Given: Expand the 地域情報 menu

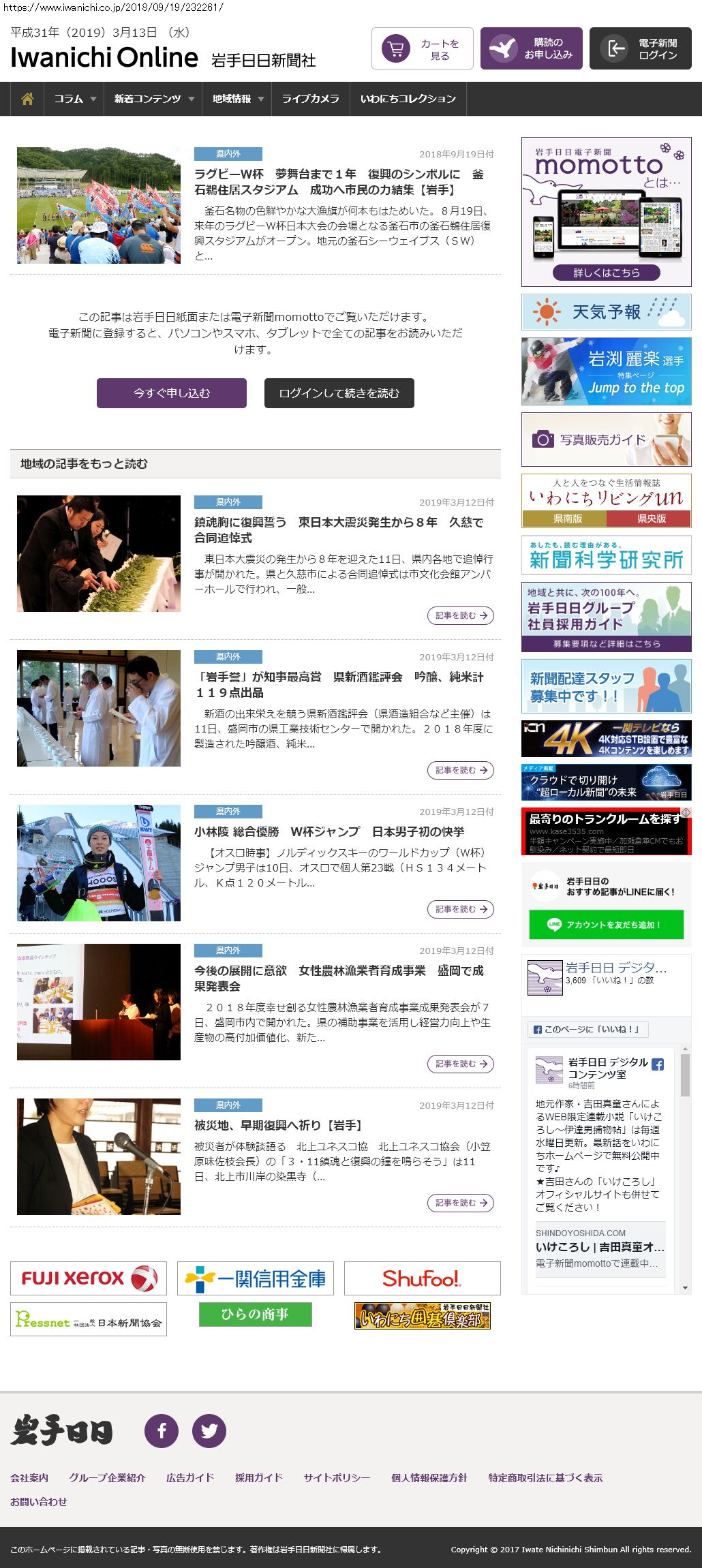Looking at the screenshot, I should (x=237, y=99).
